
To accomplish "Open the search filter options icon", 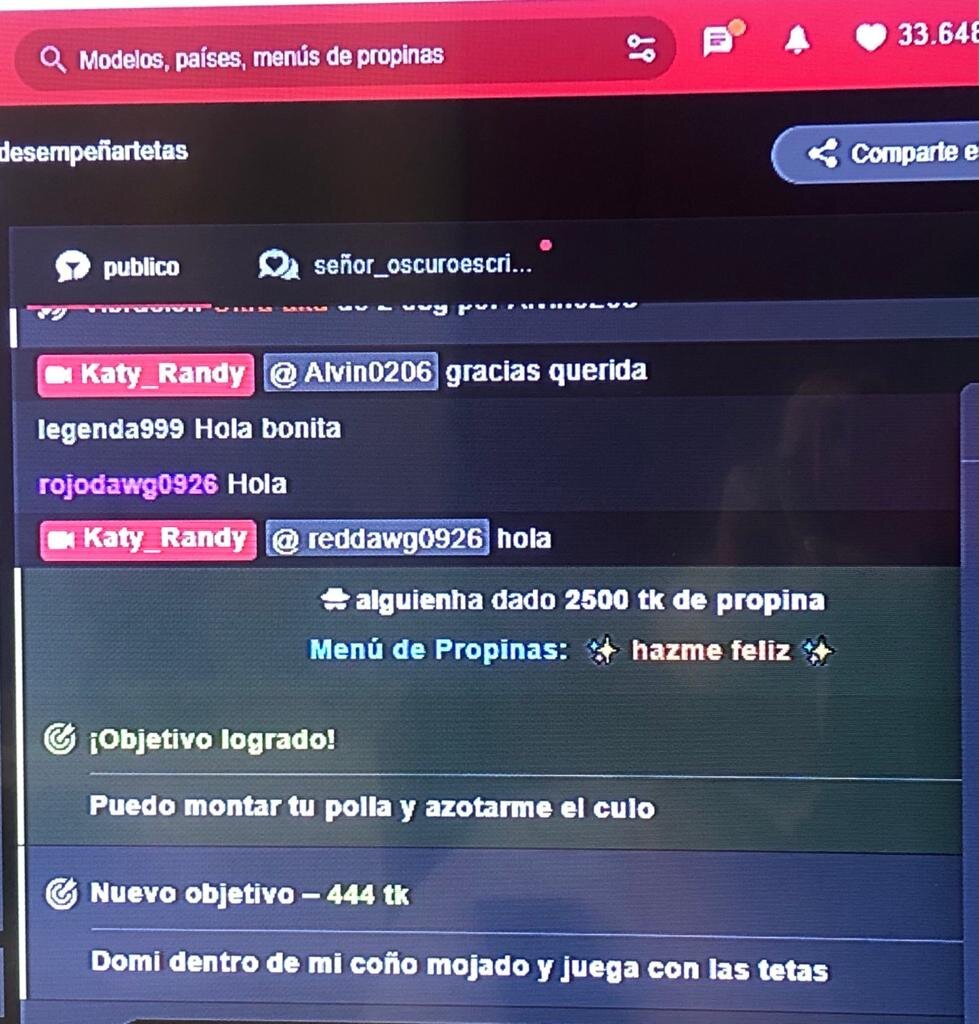I will 641,48.
